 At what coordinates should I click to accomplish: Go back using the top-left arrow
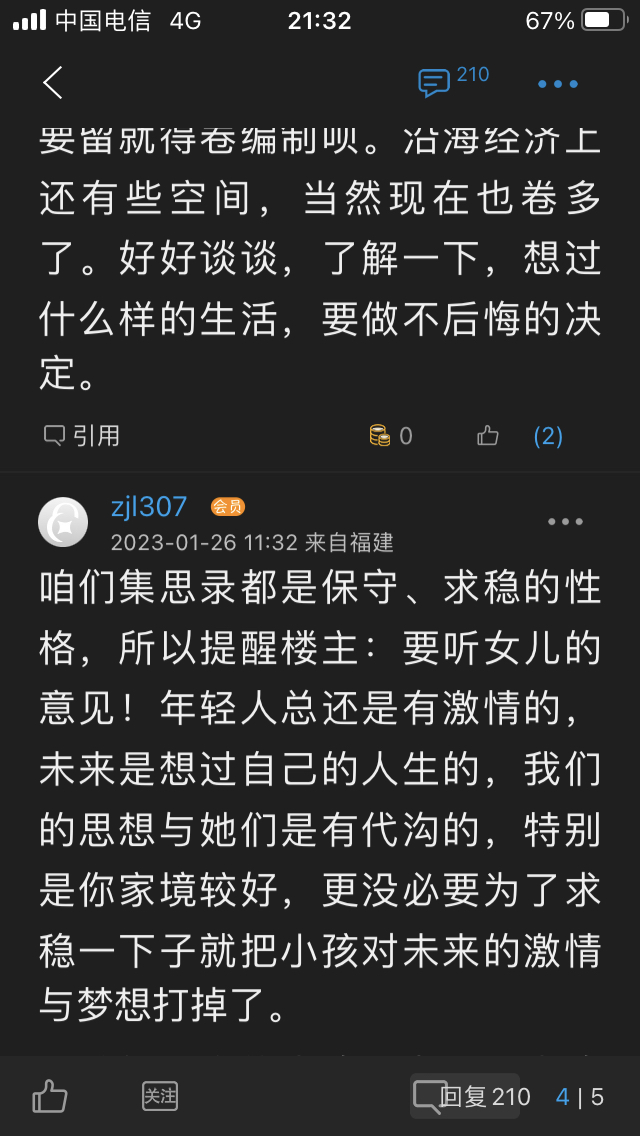(x=53, y=83)
